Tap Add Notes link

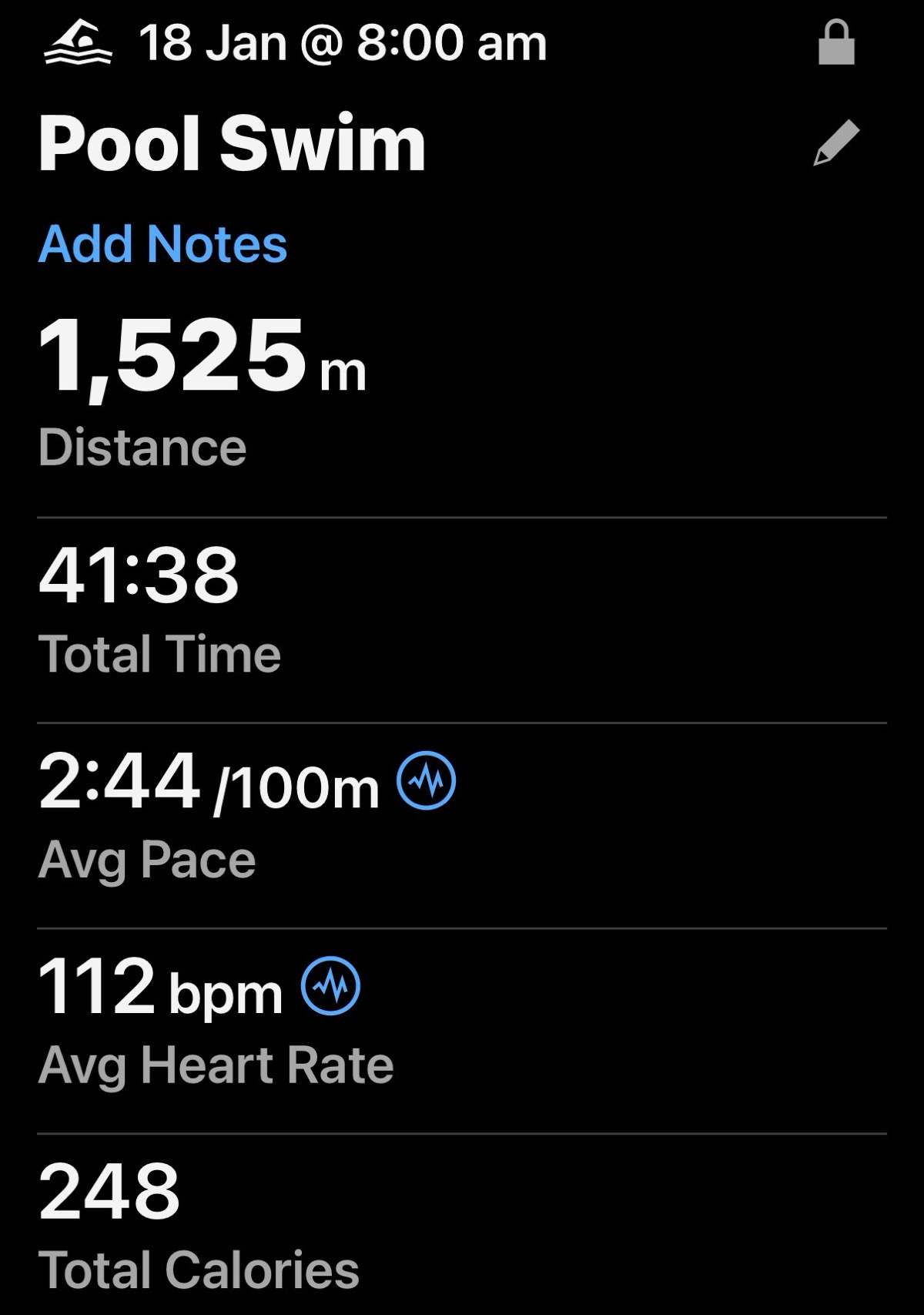click(x=162, y=244)
